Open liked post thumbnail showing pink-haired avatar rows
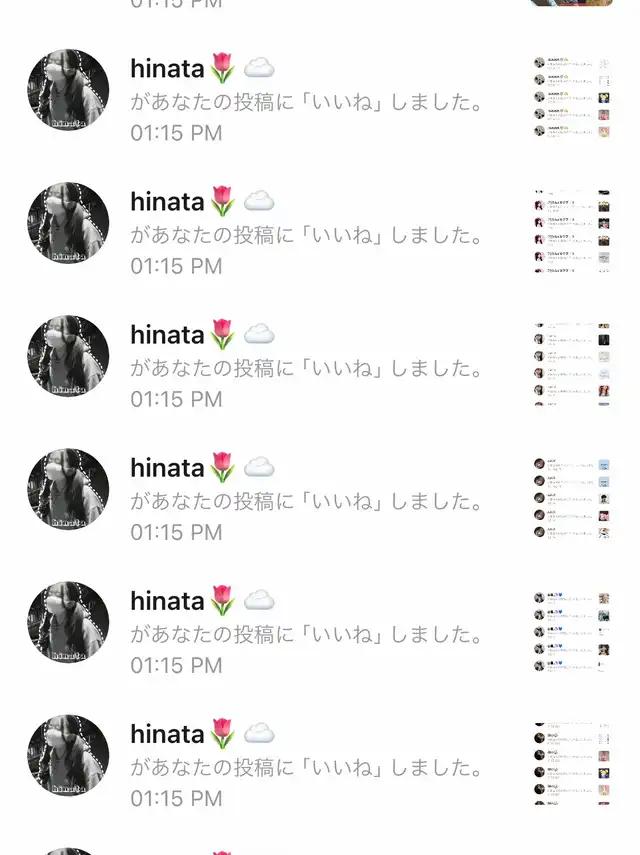This screenshot has width=640, height=855. coord(572,231)
